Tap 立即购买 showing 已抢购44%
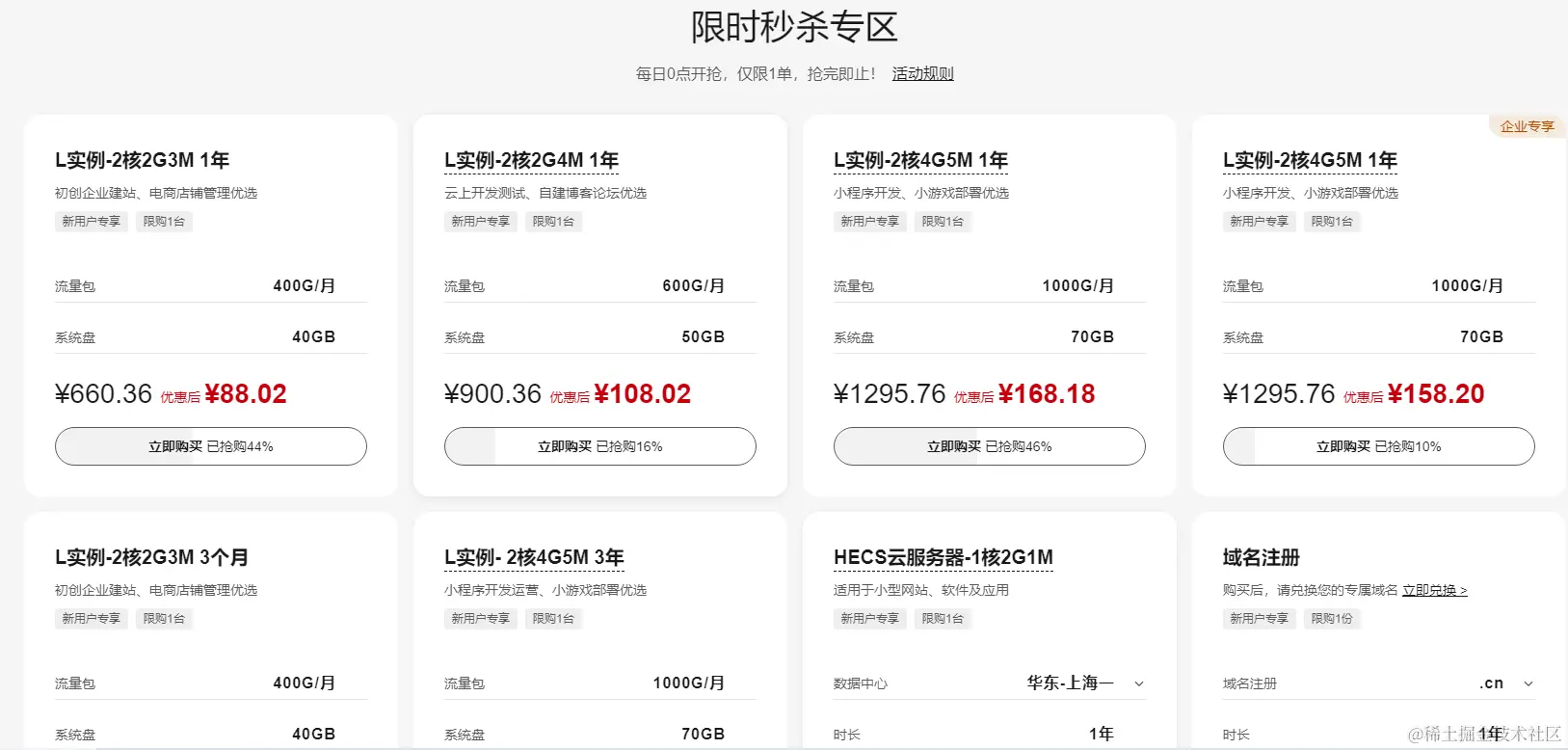 click(211, 446)
